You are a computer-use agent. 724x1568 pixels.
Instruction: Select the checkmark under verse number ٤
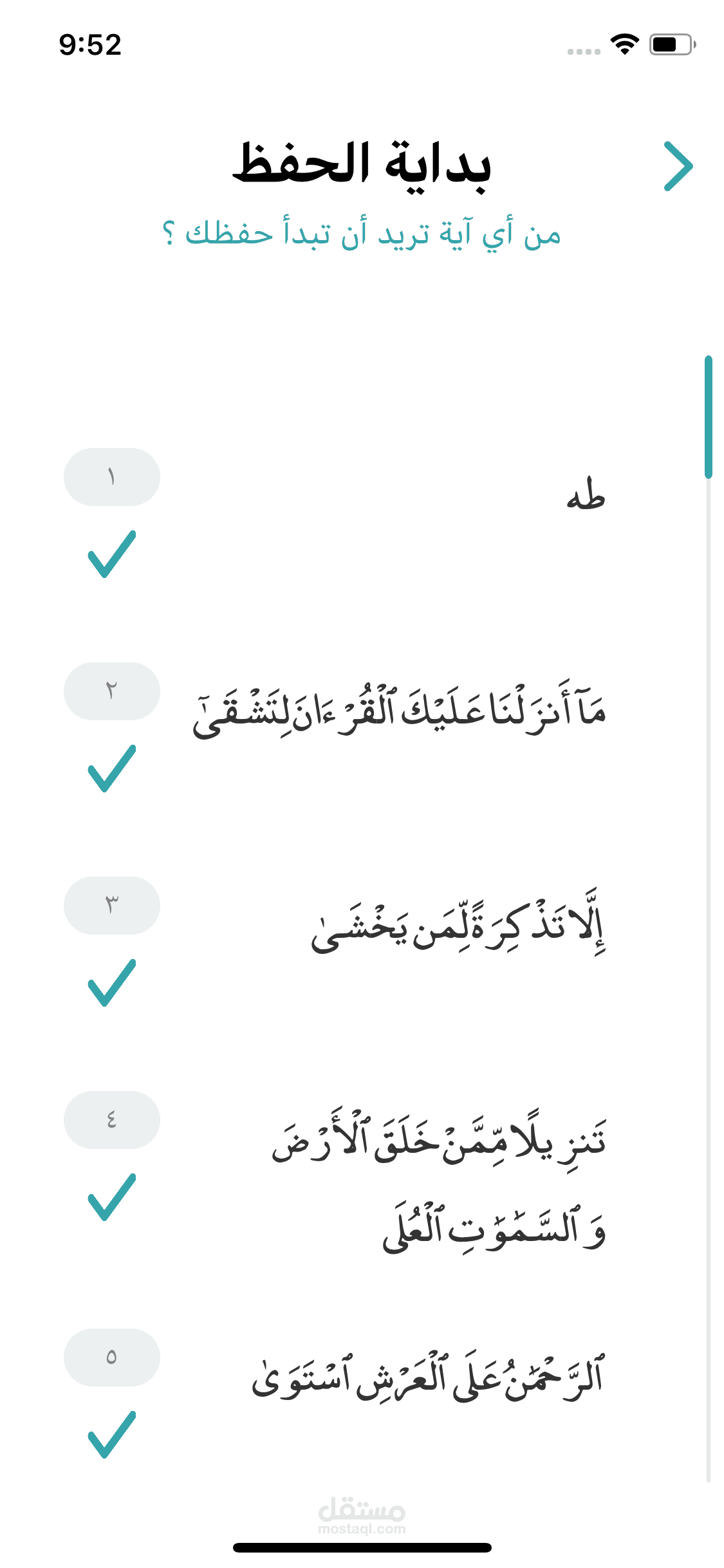[x=112, y=1197]
